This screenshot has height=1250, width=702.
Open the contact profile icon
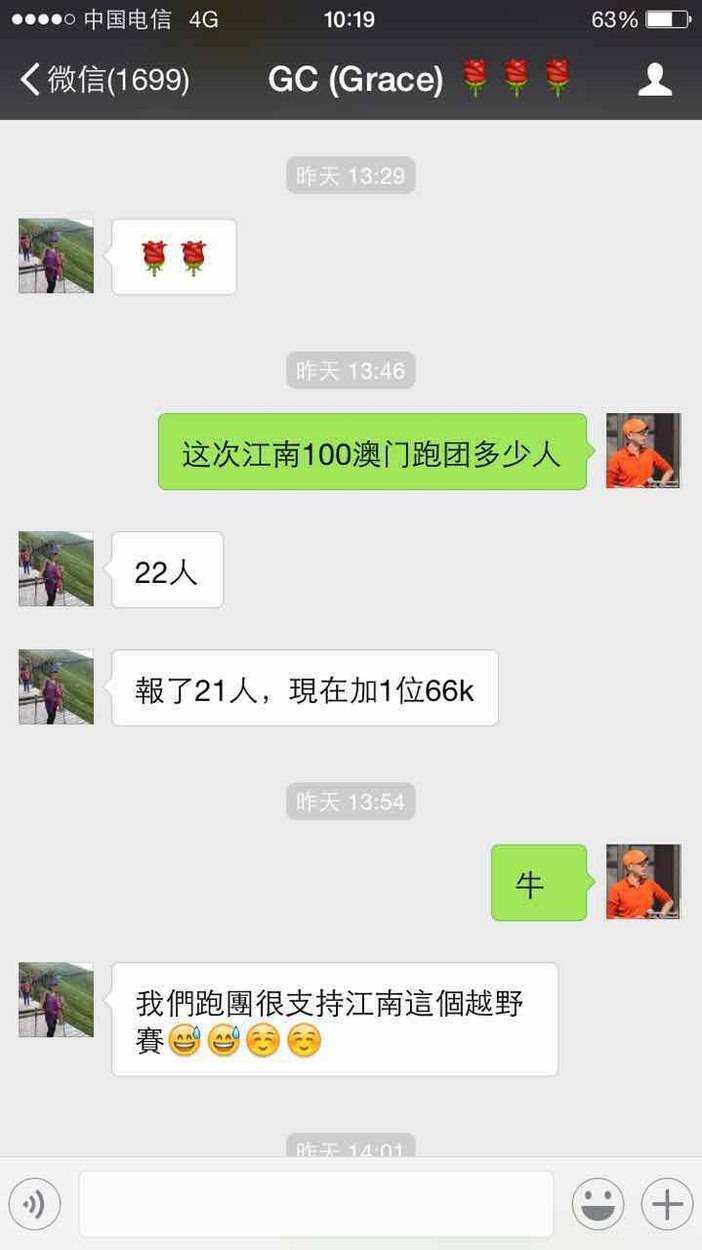(x=655, y=79)
